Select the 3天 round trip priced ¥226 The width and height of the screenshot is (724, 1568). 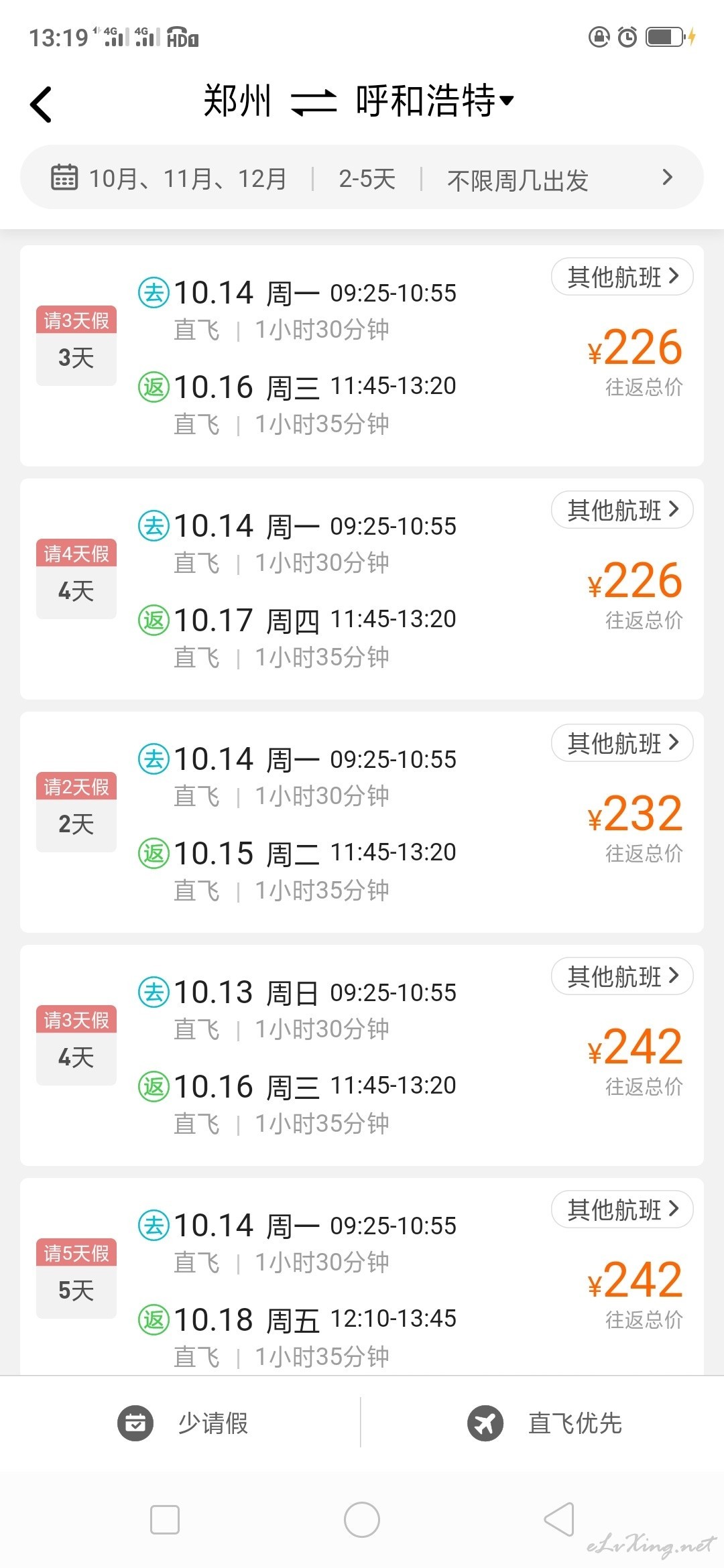pos(362,356)
